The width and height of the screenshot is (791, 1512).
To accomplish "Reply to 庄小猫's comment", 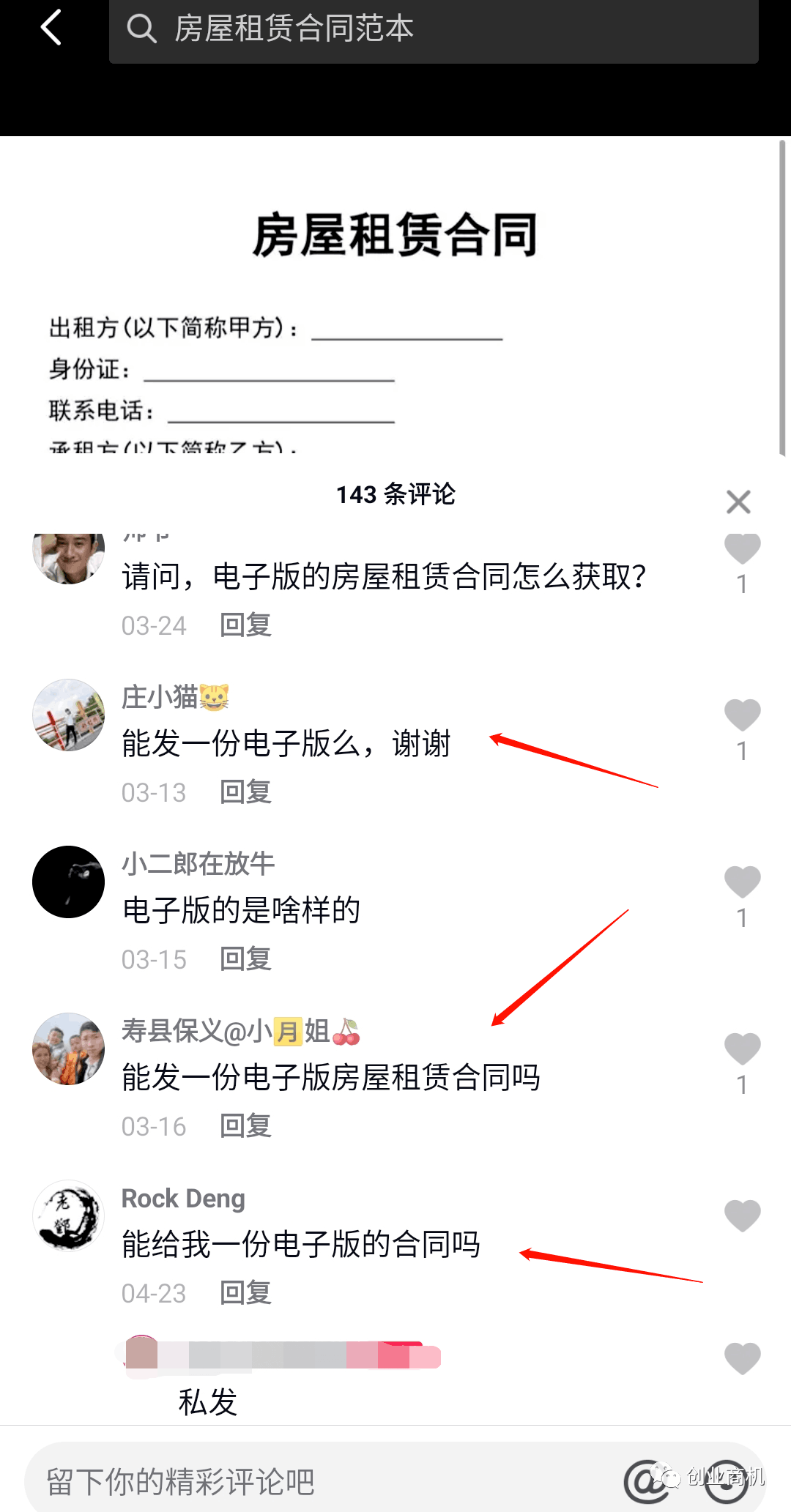I will point(246,792).
